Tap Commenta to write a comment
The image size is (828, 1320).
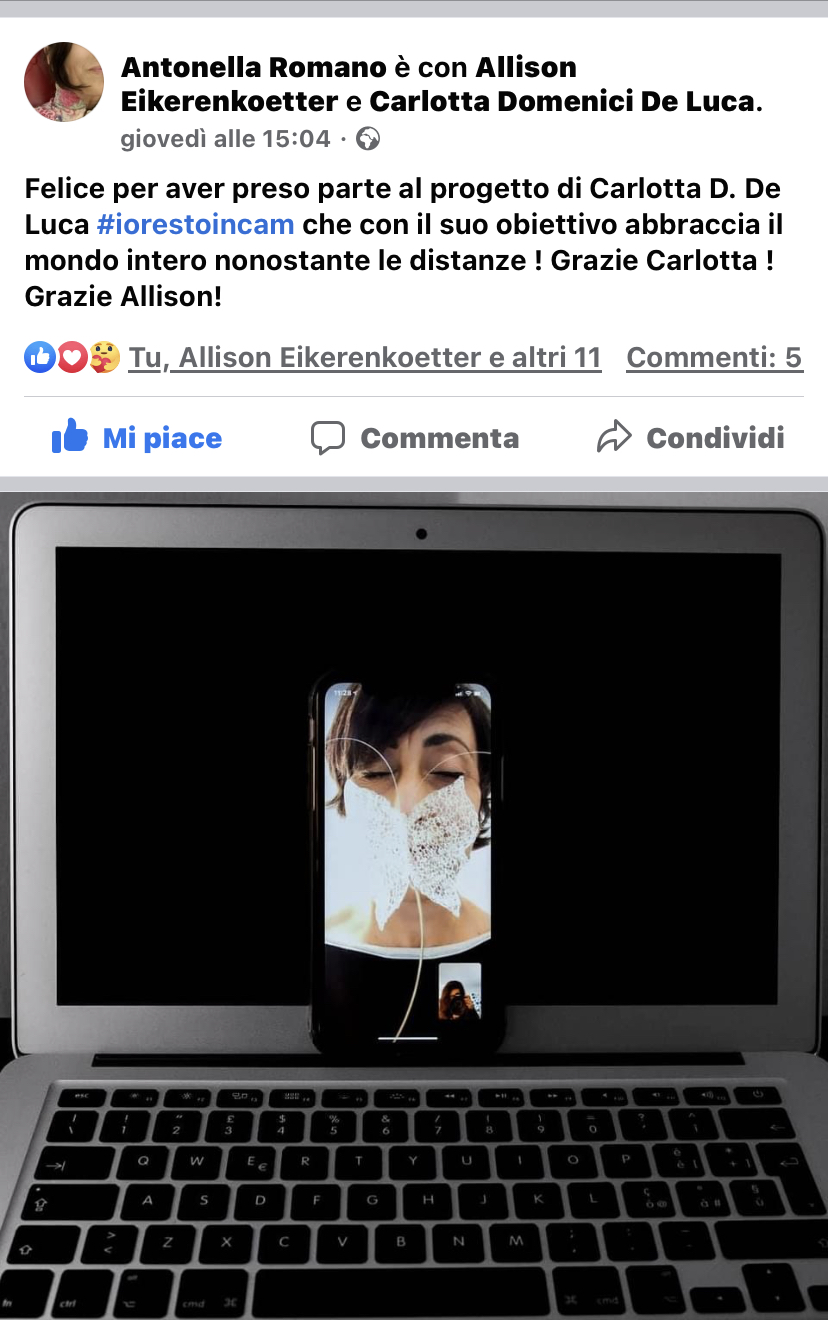tap(415, 438)
